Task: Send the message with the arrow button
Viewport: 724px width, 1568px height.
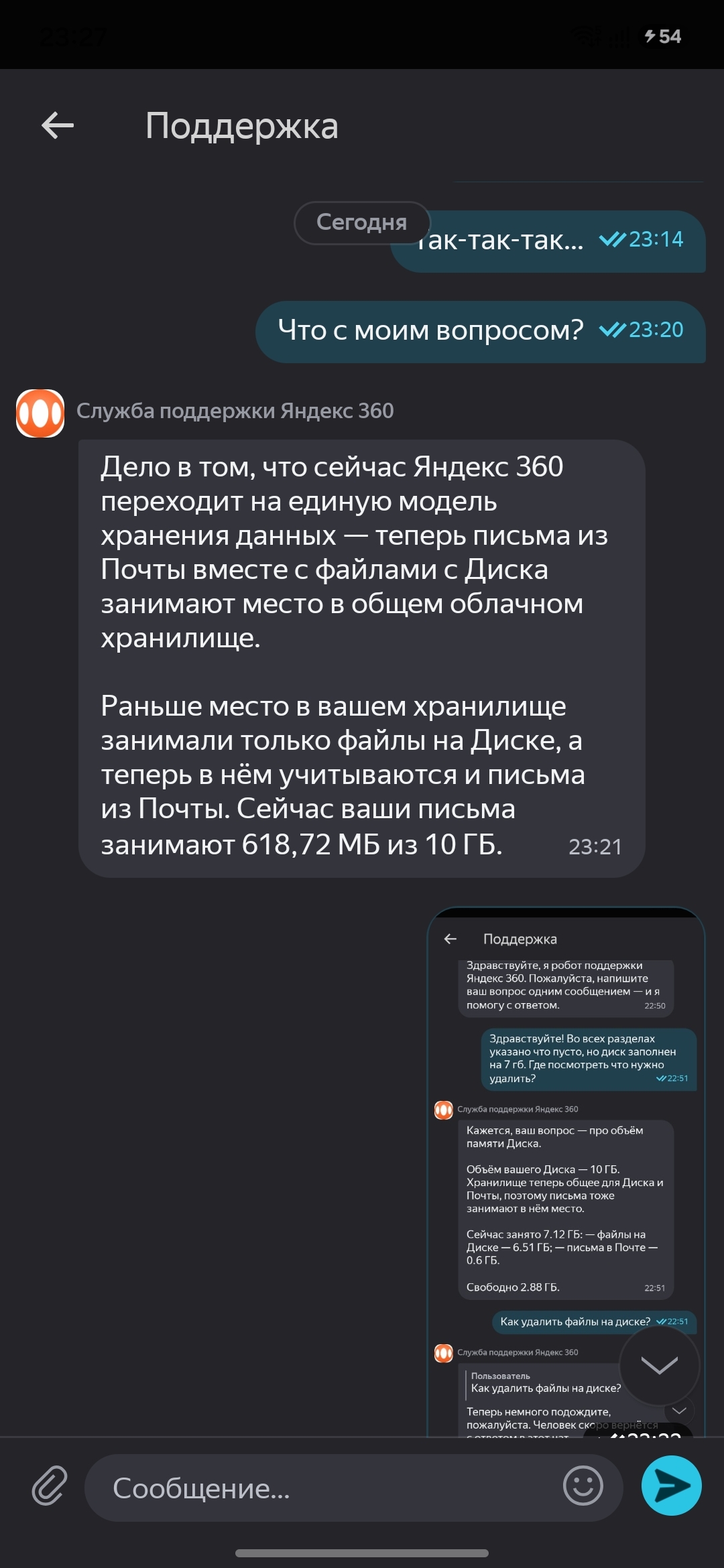Action: point(671,1486)
